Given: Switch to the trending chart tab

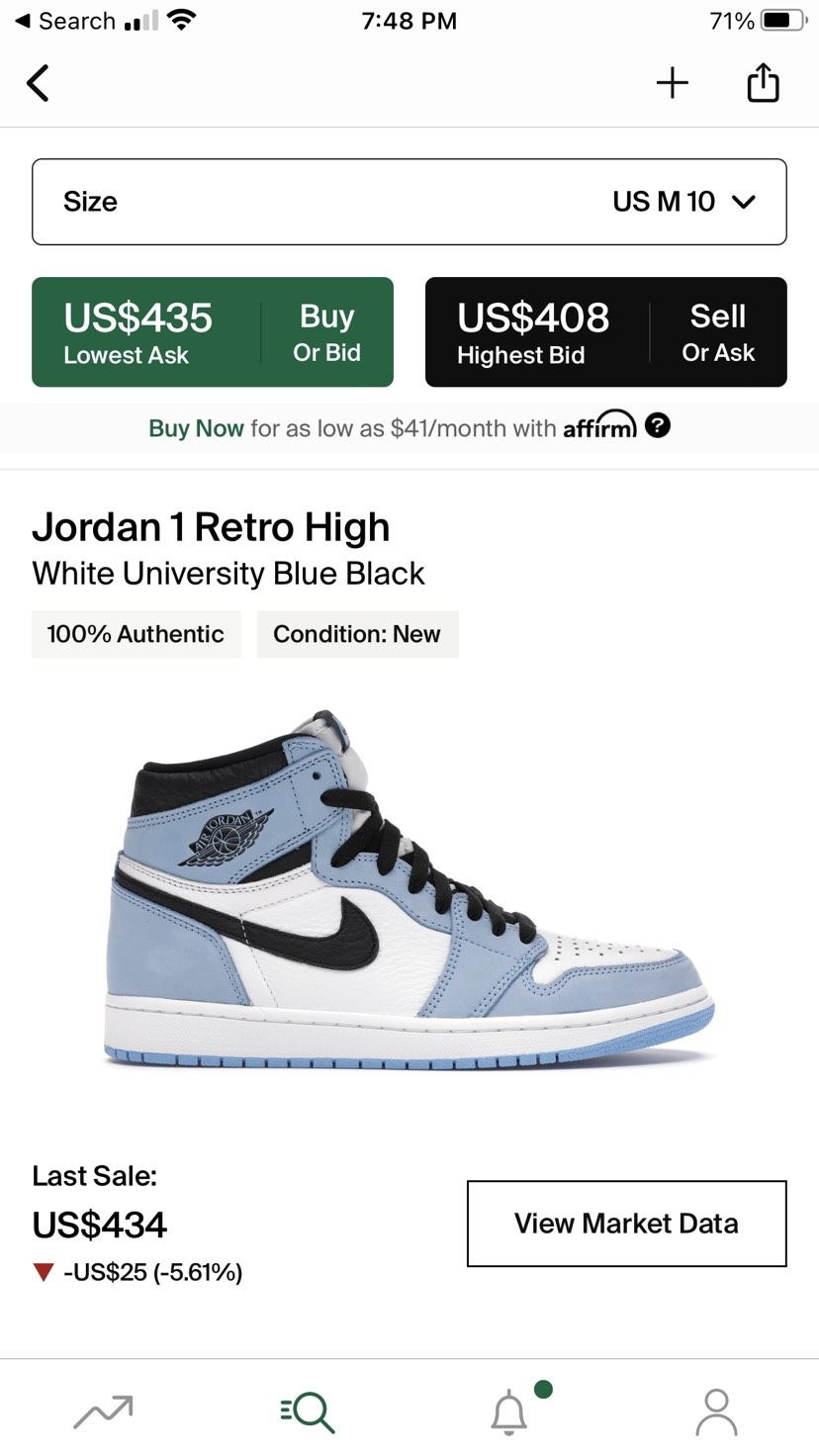Looking at the screenshot, I should (103, 1411).
